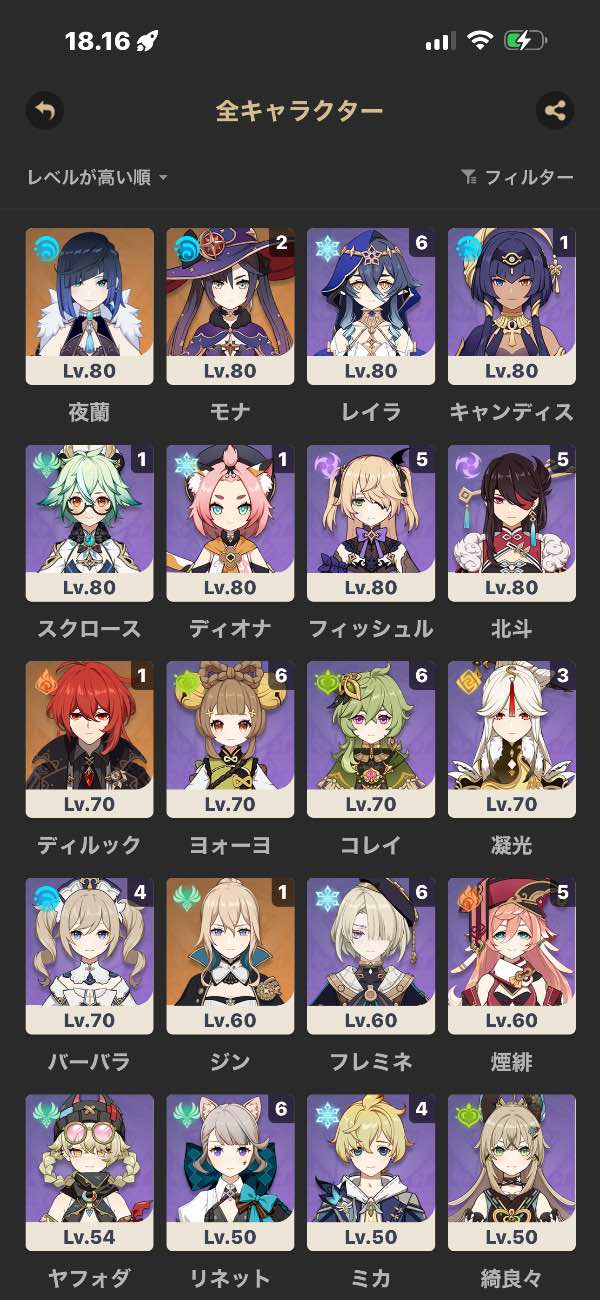The image size is (600, 1300).
Task: Open キャンディス character card
Action: point(512,305)
